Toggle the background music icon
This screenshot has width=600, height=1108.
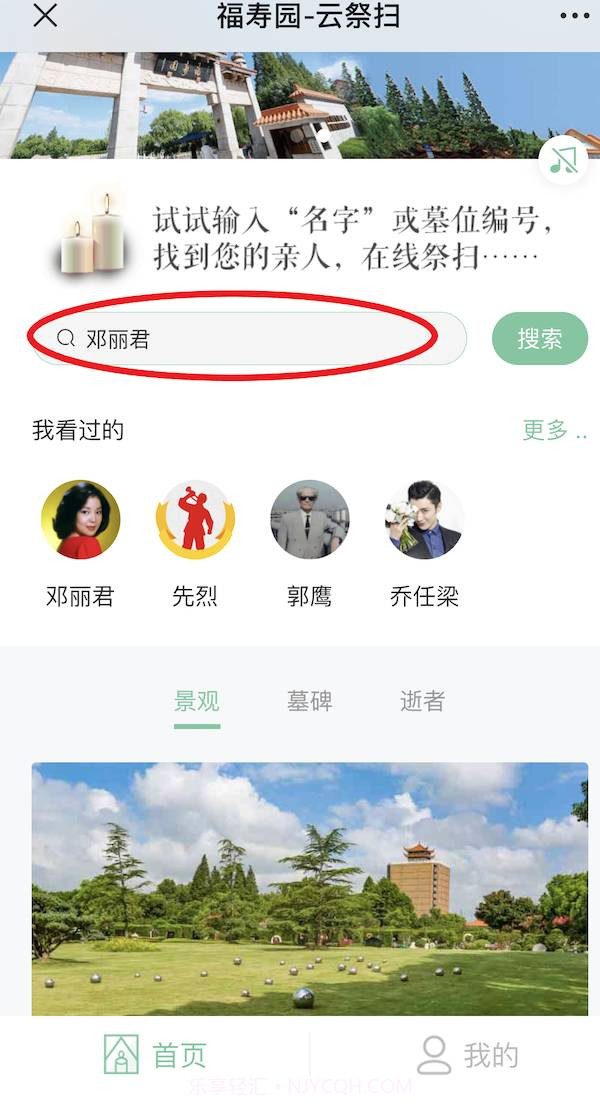point(563,160)
